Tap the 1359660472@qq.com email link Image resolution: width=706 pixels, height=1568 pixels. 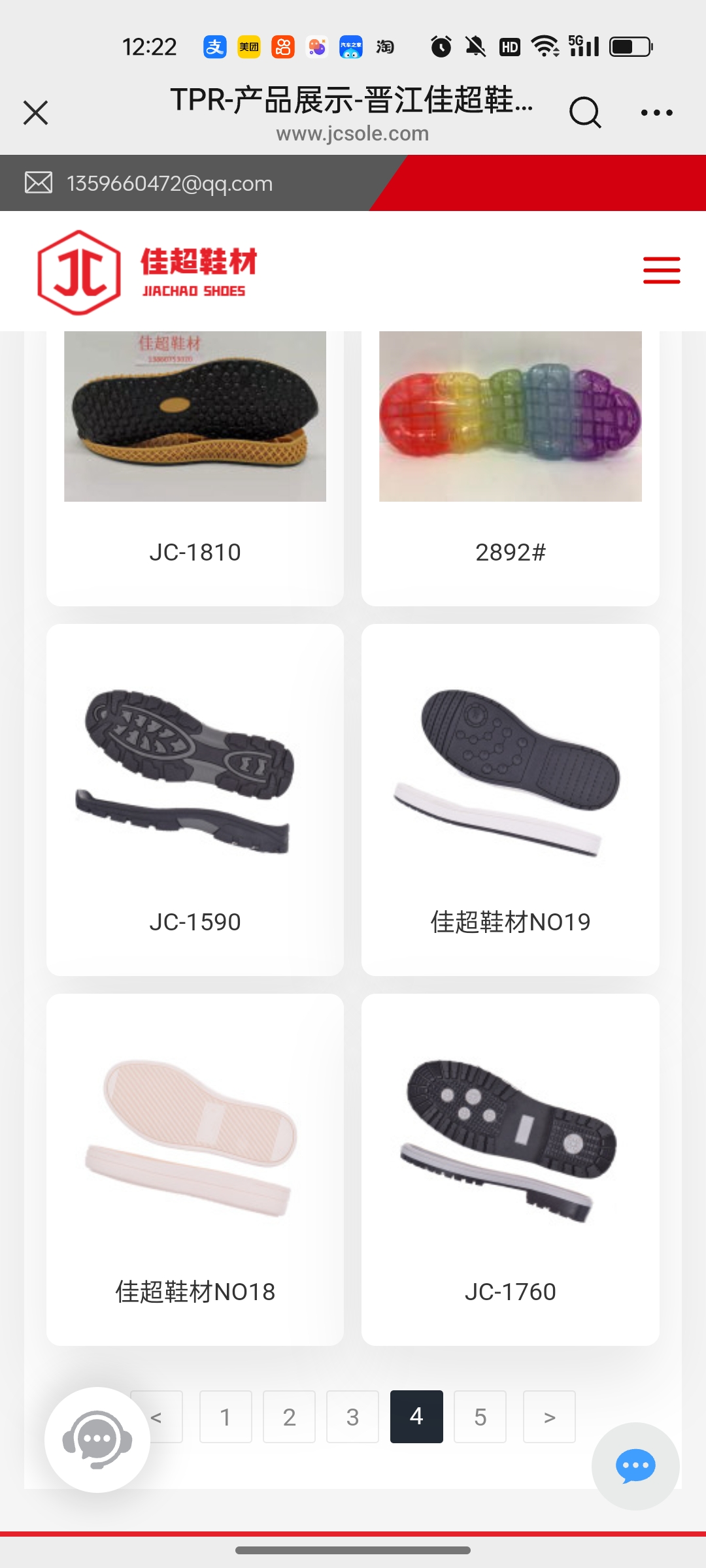(x=169, y=184)
